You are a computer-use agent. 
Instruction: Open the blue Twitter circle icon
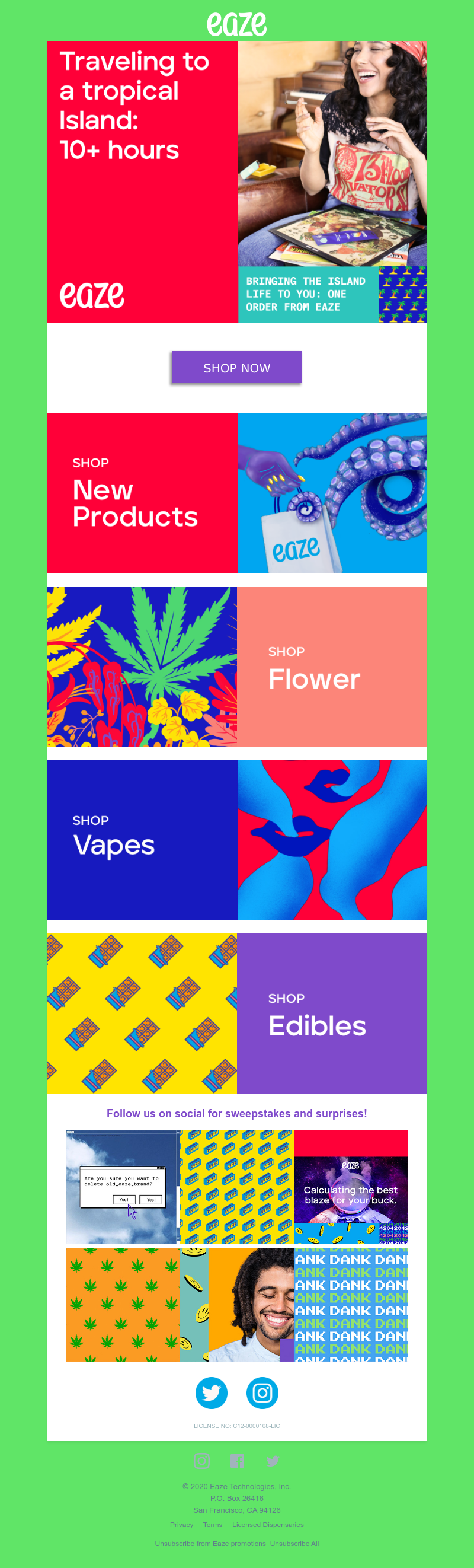pyautogui.click(x=211, y=1392)
